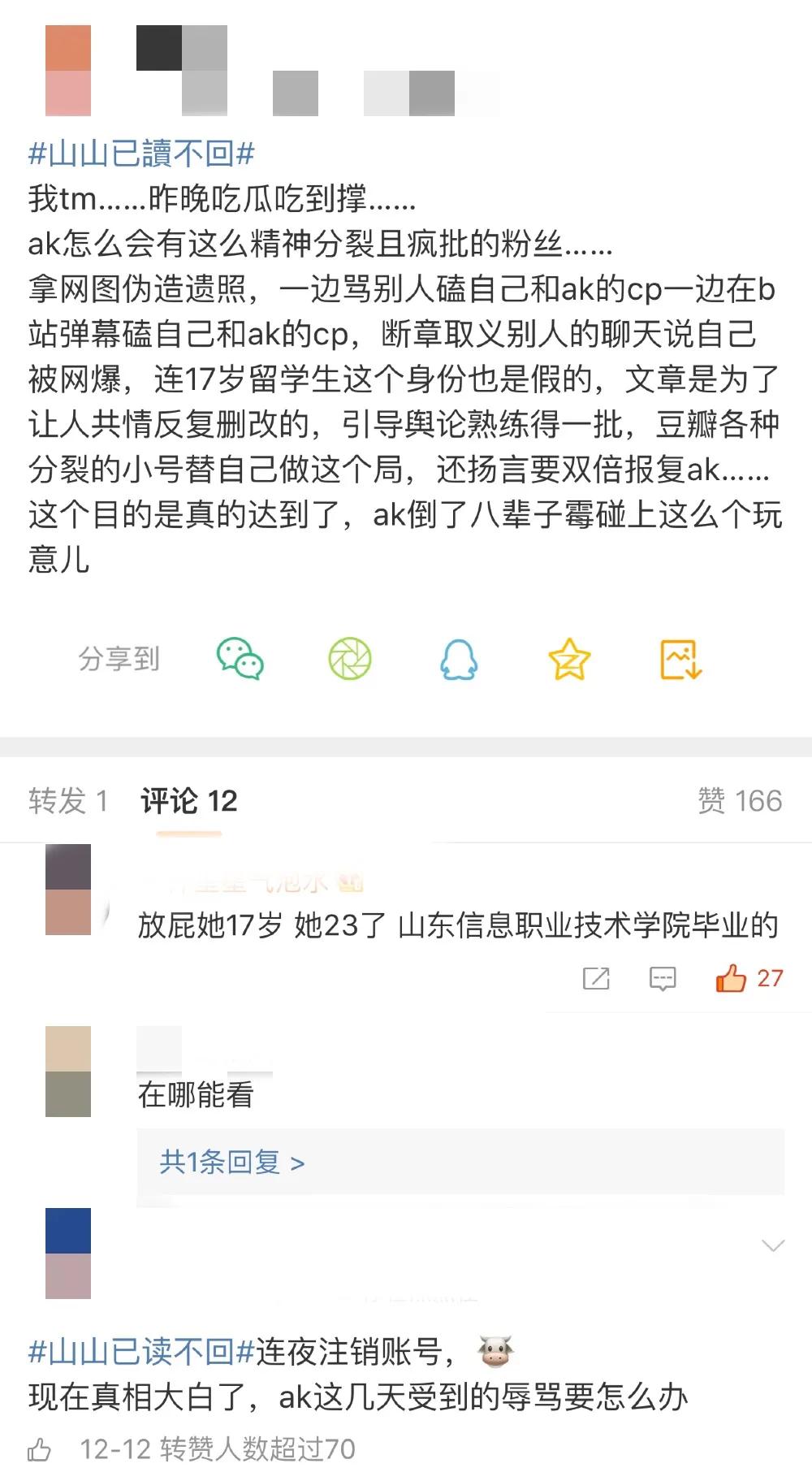
Task: Repost the comment about 山东信息职业技术学院
Action: pos(596,978)
